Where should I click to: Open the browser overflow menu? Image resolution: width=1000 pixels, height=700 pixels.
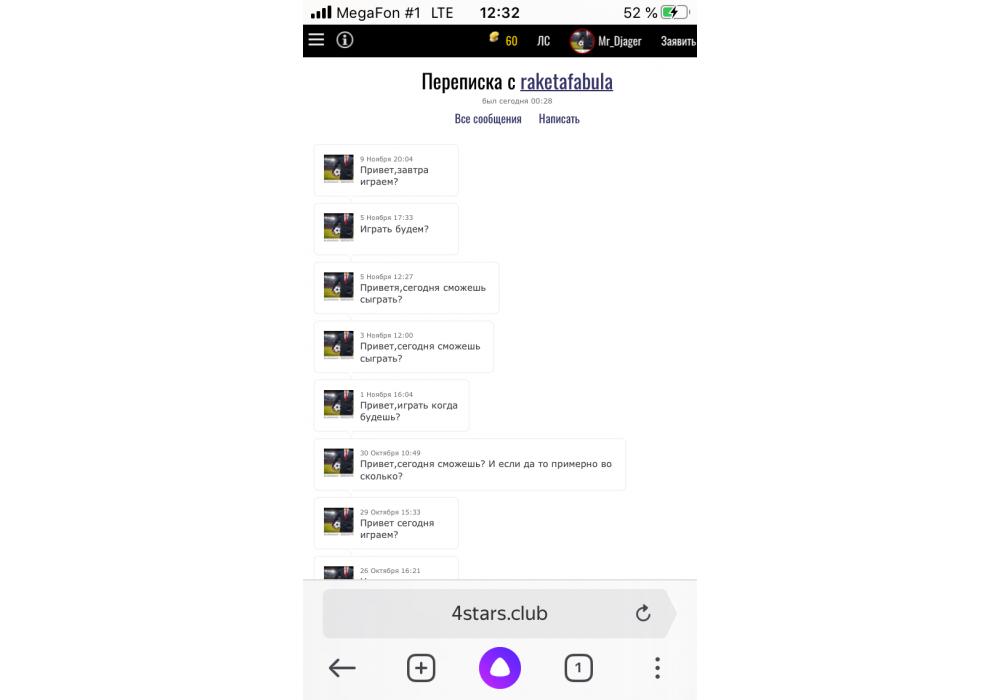657,668
